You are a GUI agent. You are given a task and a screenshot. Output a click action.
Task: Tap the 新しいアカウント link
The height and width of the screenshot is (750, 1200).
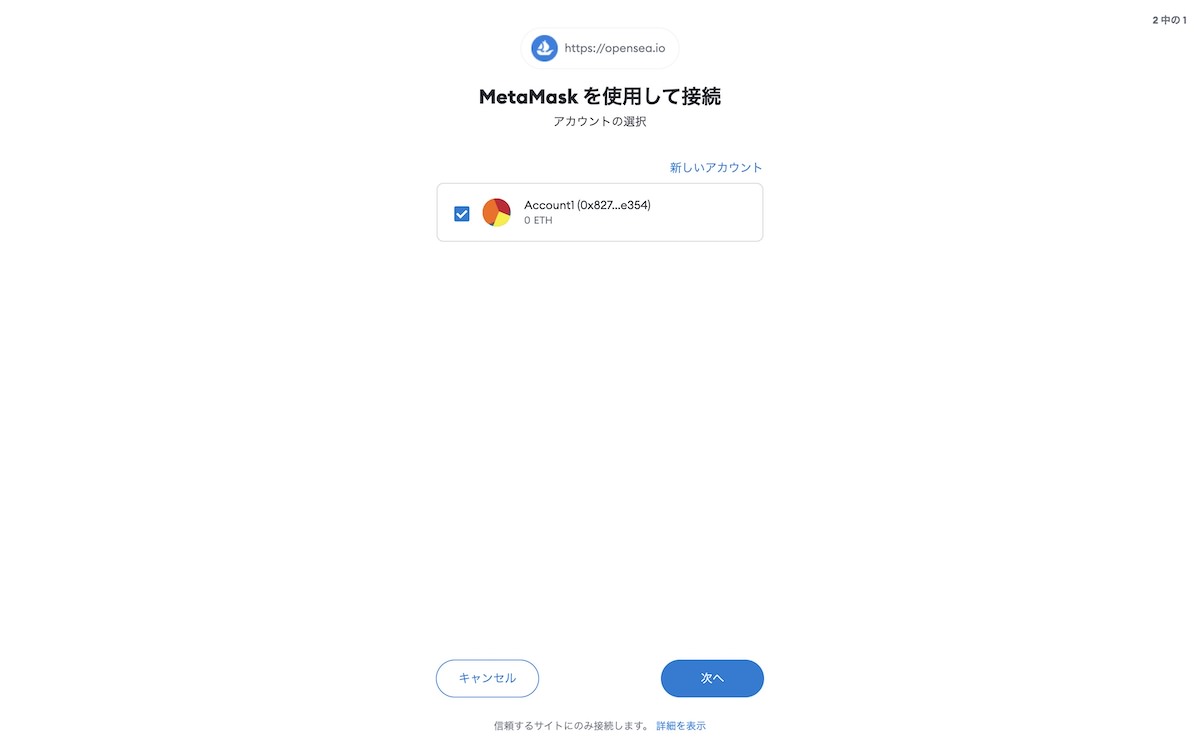click(716, 168)
